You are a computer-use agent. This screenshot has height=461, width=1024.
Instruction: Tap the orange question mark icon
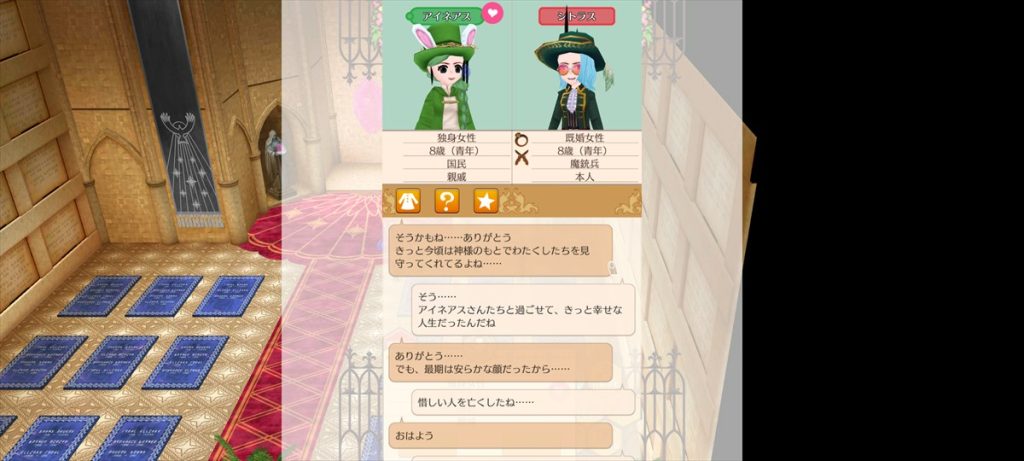(447, 201)
